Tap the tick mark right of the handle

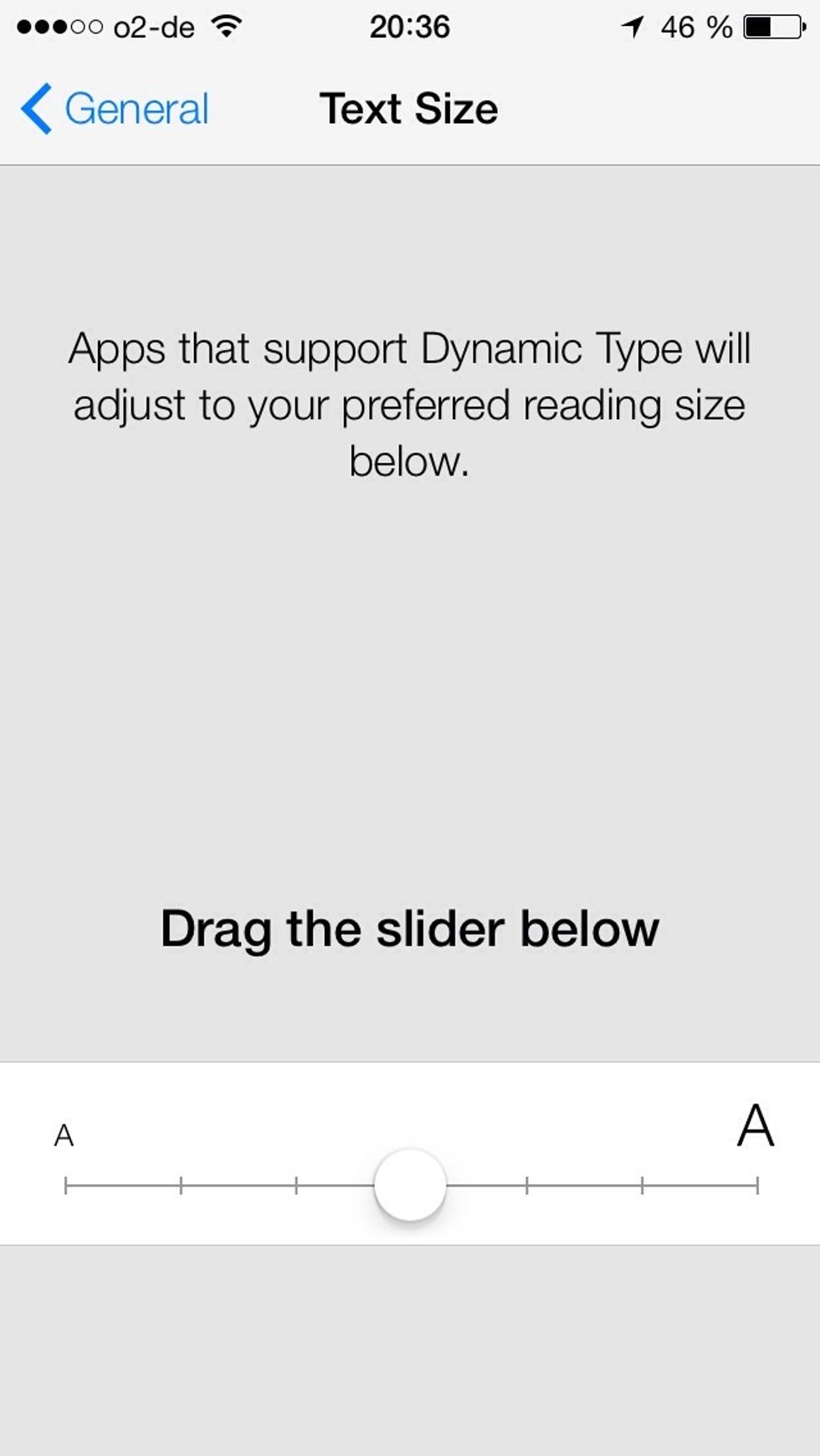(x=527, y=1184)
